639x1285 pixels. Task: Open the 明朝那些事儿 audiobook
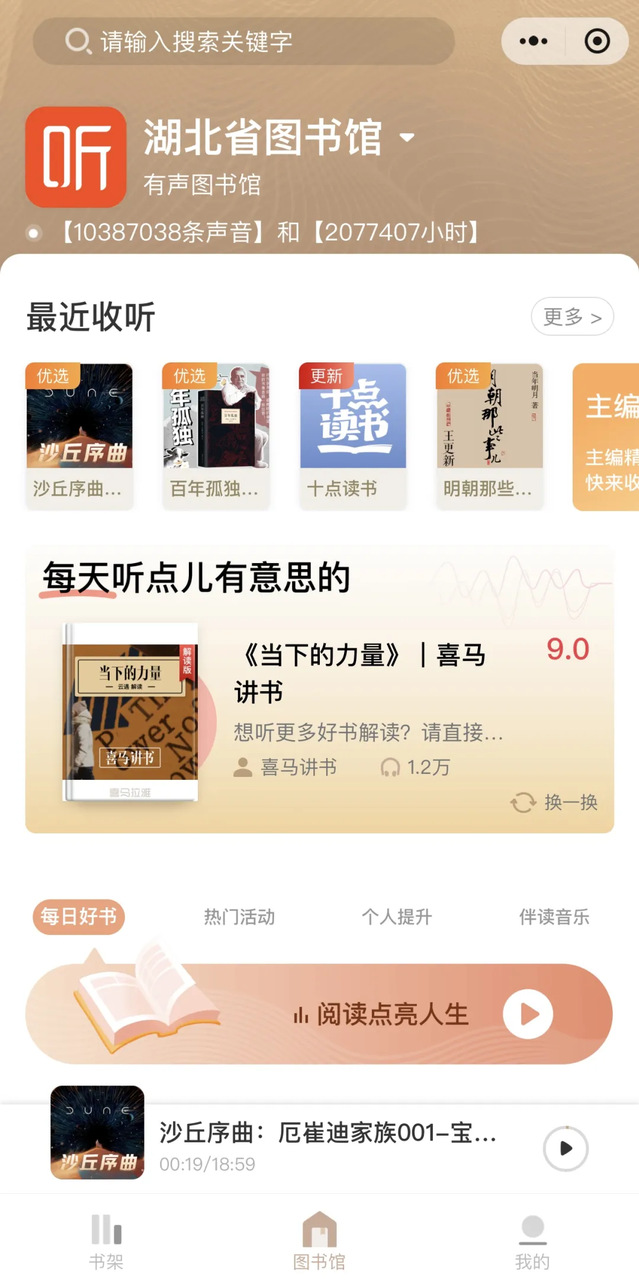click(x=489, y=434)
